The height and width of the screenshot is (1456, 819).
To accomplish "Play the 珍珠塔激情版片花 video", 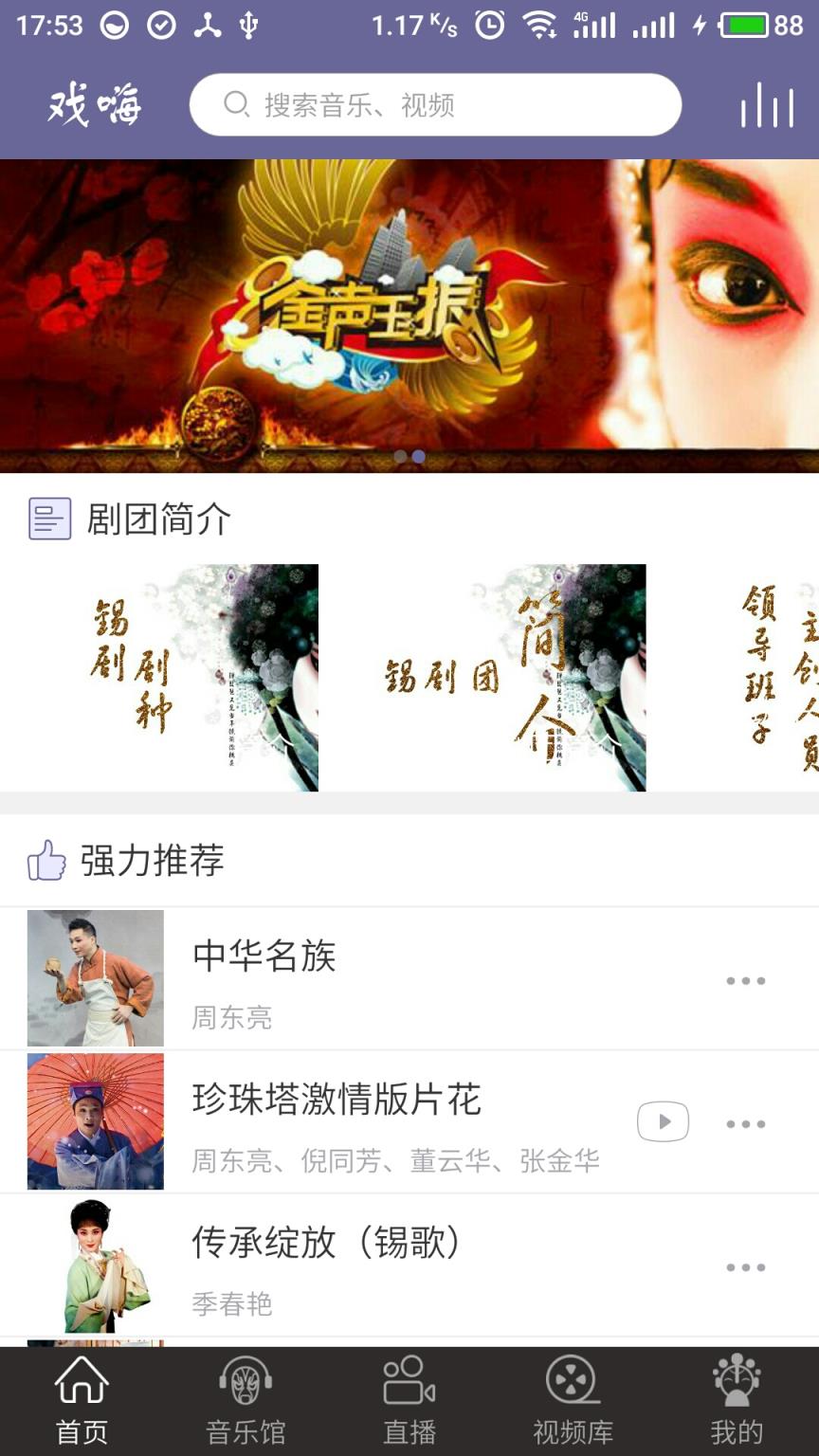I will pos(662,1121).
